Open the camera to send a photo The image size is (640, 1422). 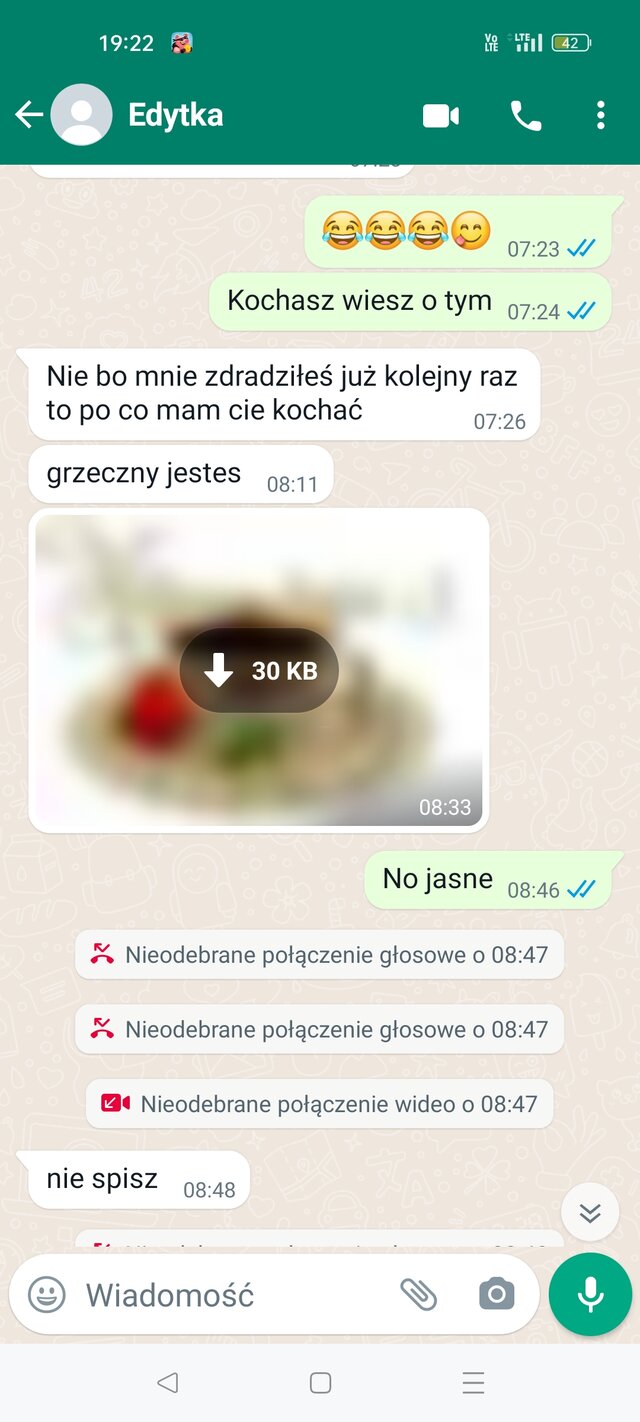496,1295
